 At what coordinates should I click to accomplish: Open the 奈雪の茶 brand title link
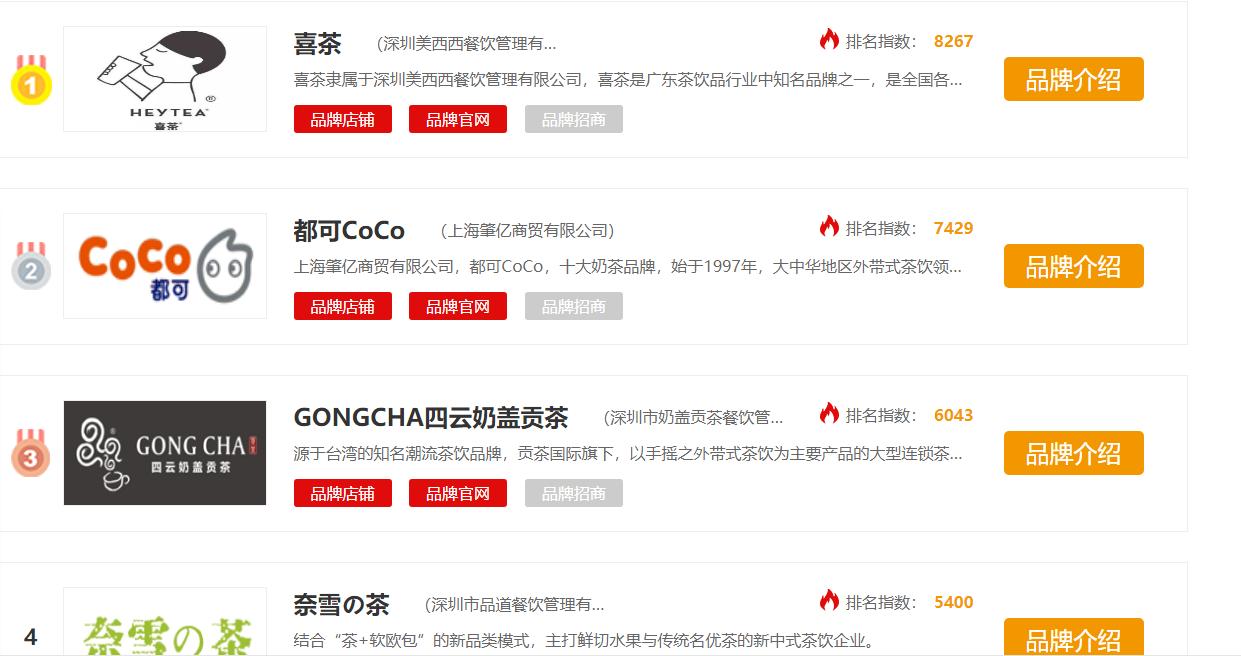pyautogui.click(x=341, y=605)
